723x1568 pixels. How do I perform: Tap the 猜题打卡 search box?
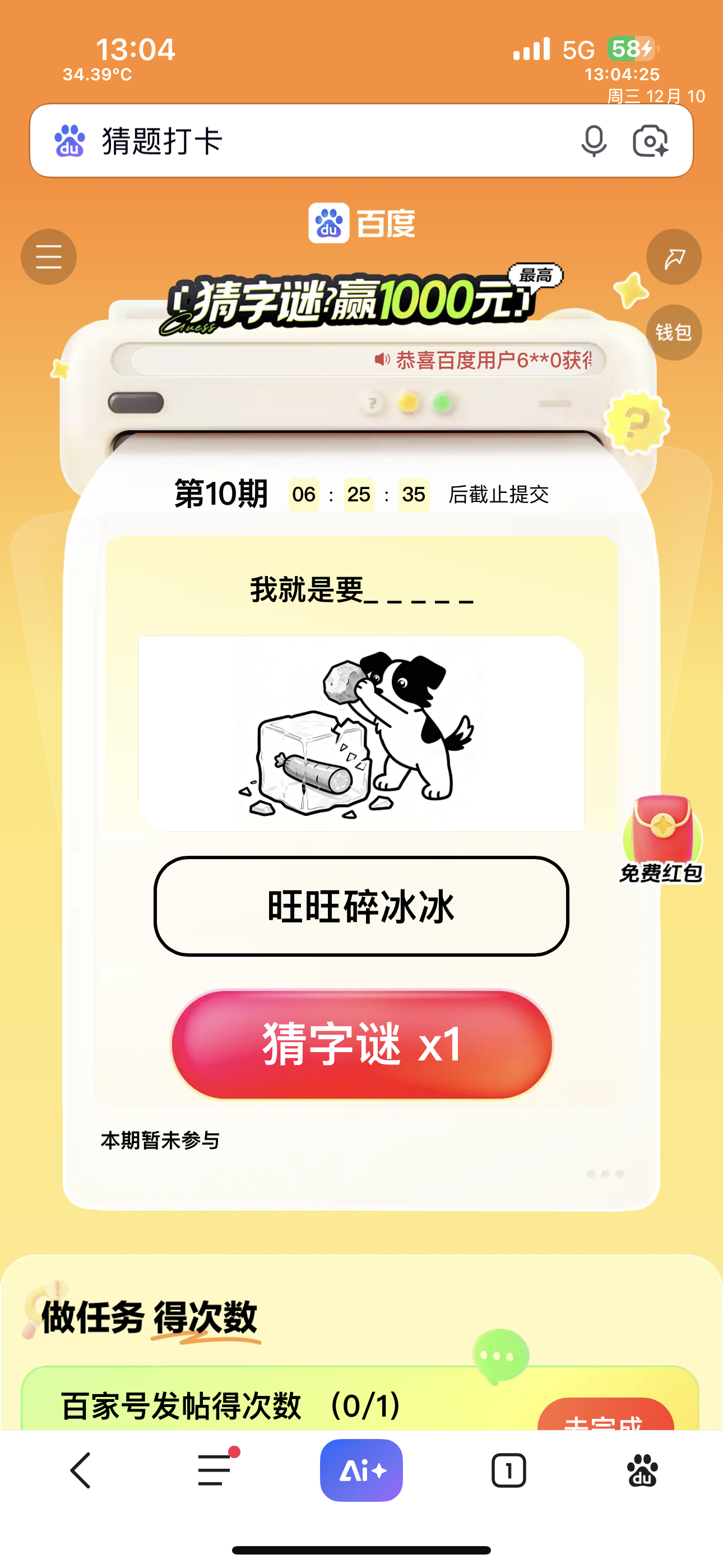click(x=328, y=141)
